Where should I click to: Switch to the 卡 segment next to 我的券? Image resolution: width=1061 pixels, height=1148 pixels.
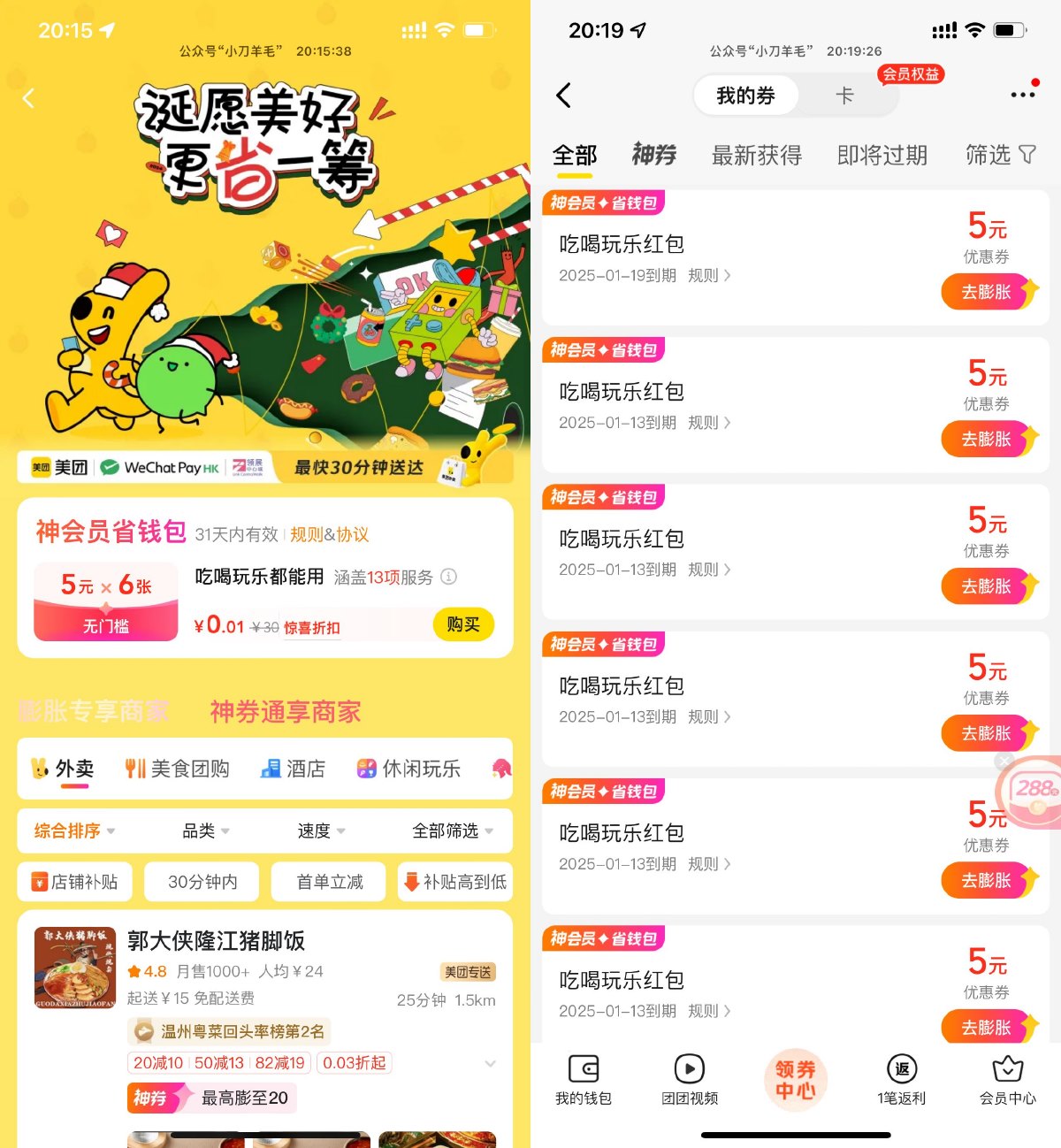[x=844, y=96]
